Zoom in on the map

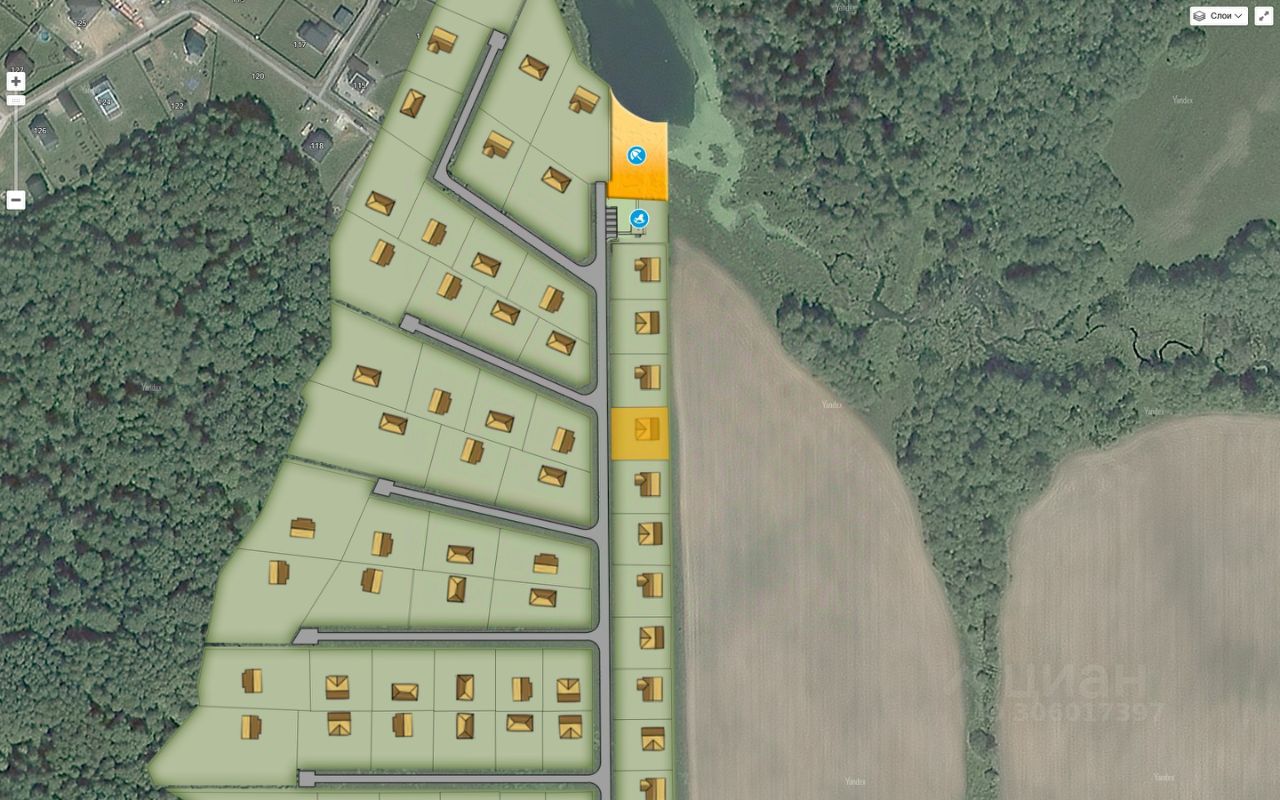coord(16,81)
